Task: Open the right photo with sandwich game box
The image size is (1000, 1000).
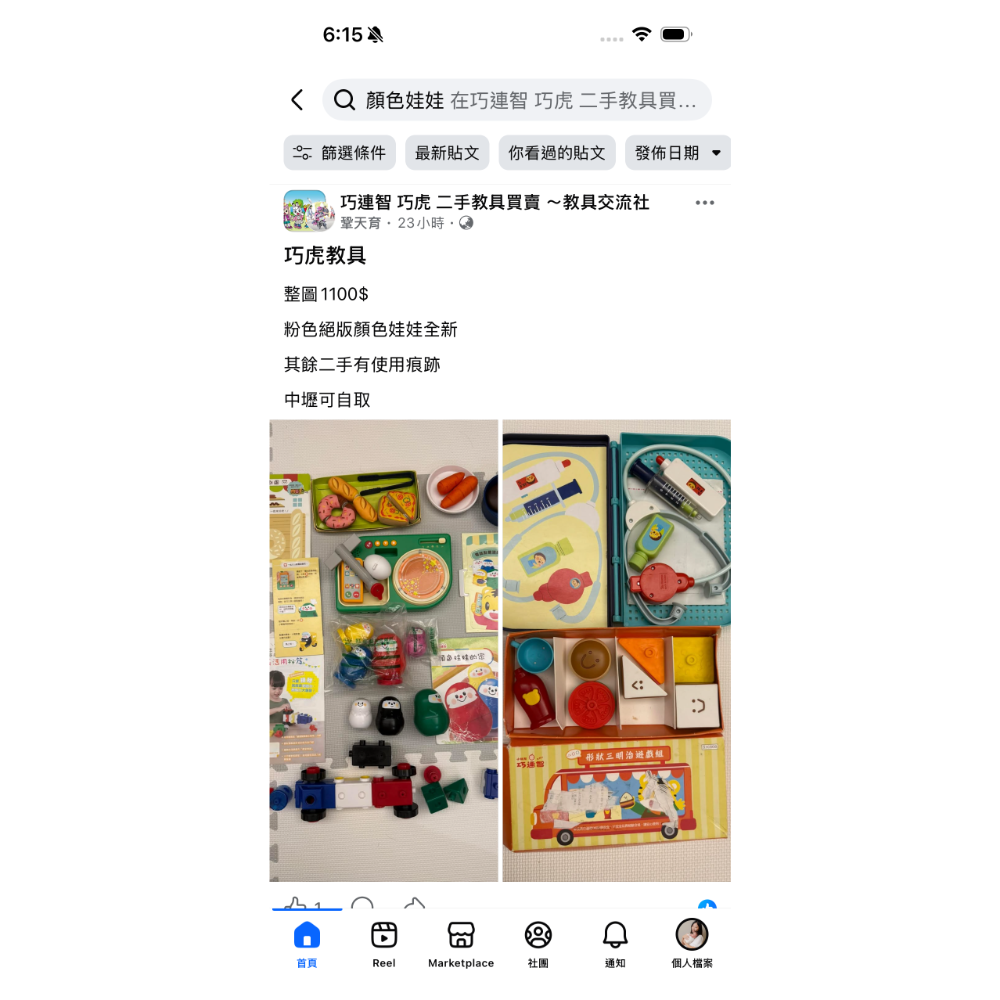Action: (x=617, y=651)
